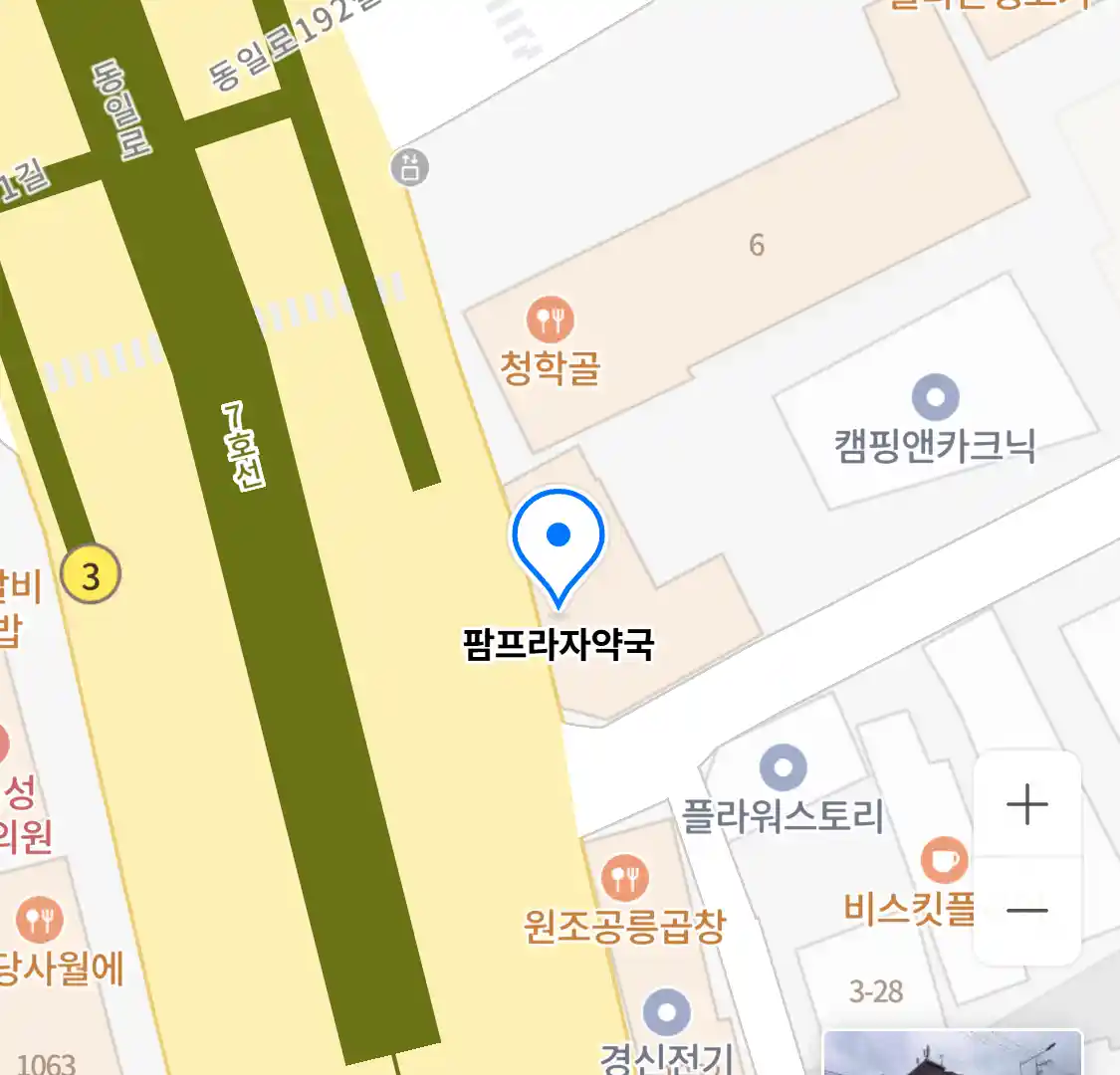Open the 원조공릉곱창 restaurant marker
This screenshot has width=1120, height=1075.
click(624, 879)
